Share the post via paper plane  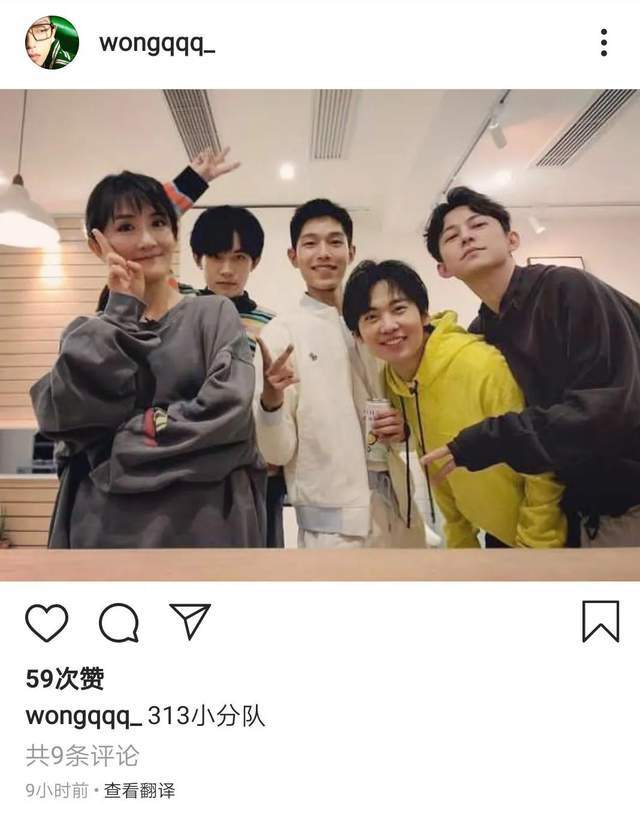click(189, 621)
